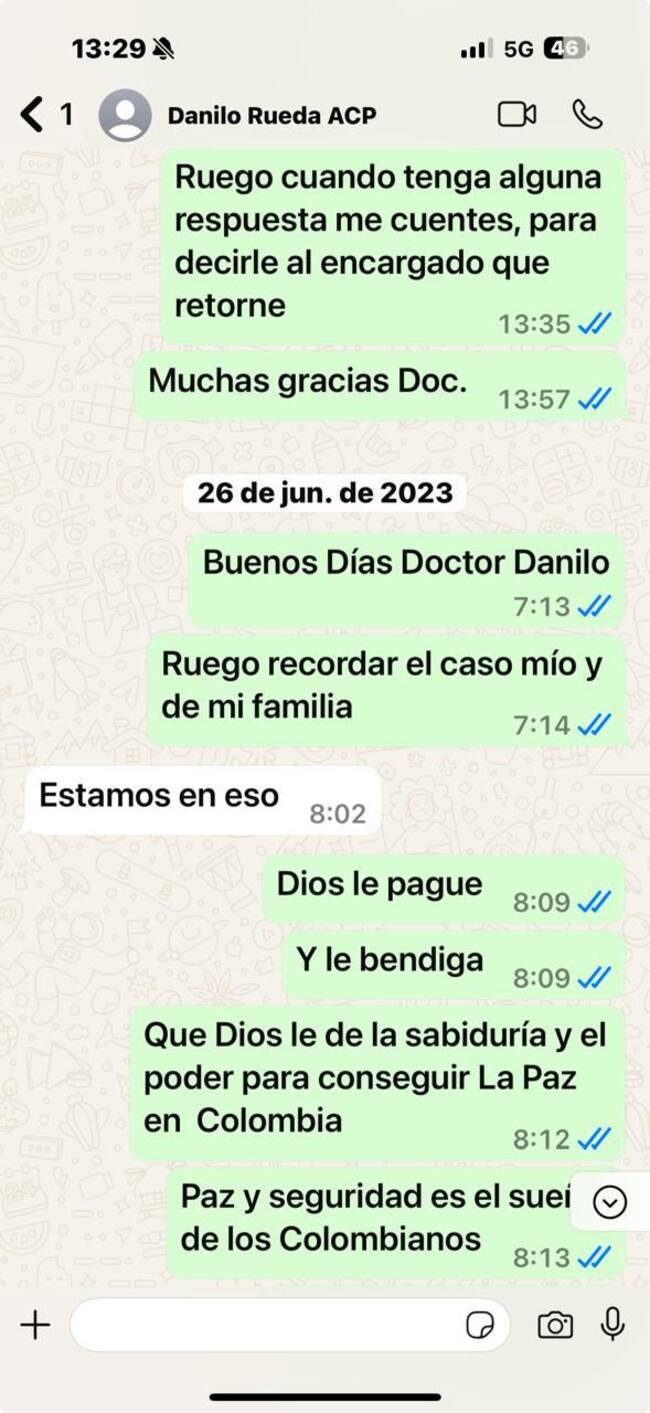Jump to latest messages with down chevron

(609, 1203)
